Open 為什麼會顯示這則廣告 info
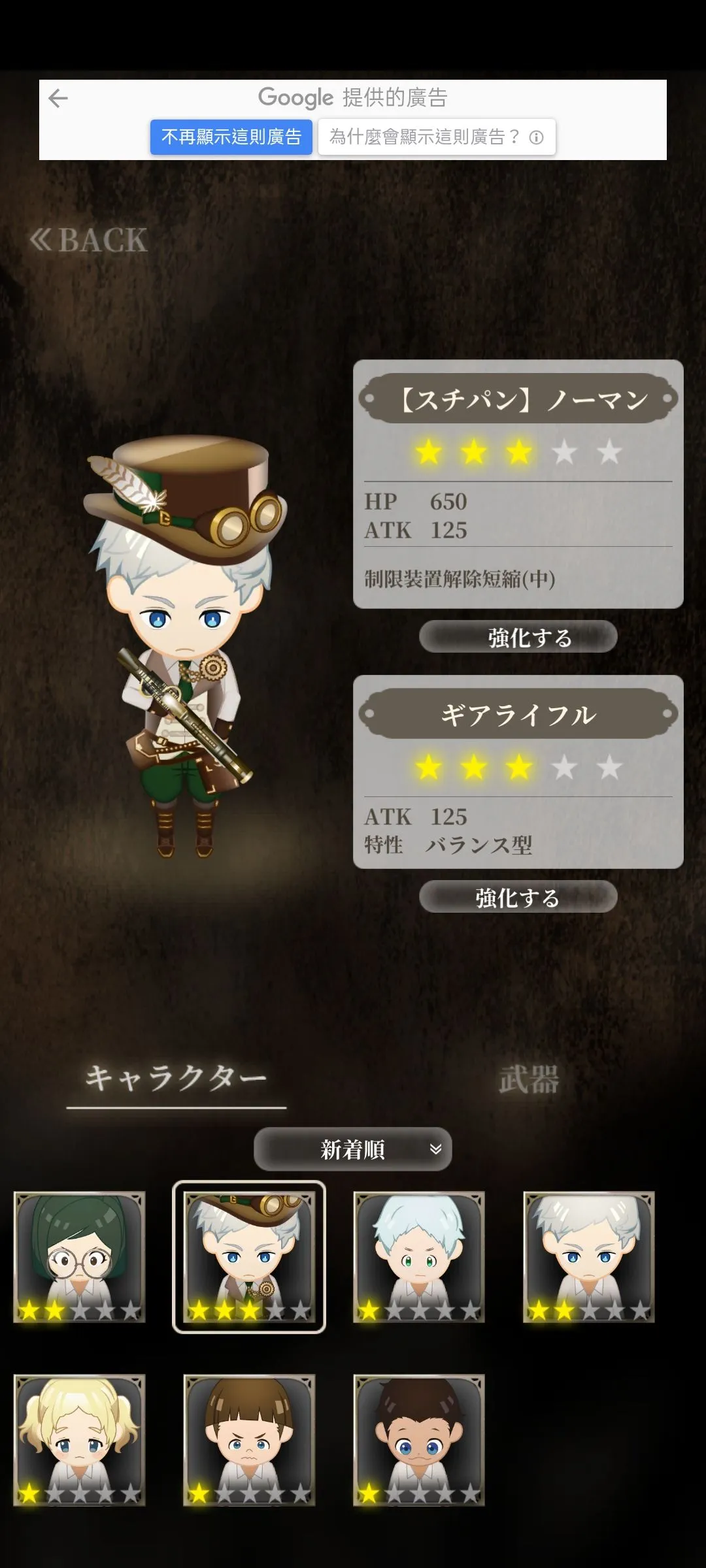The height and width of the screenshot is (1568, 706). pos(437,137)
